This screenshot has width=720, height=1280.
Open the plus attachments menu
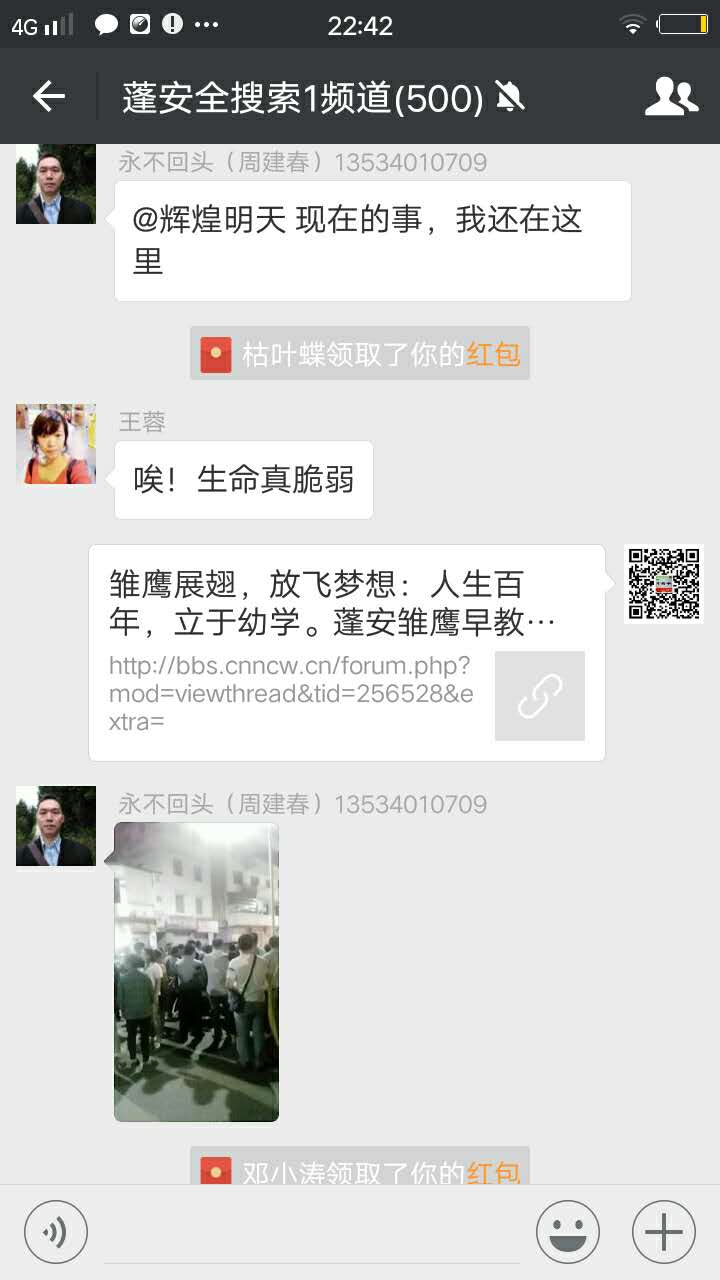[663, 1232]
